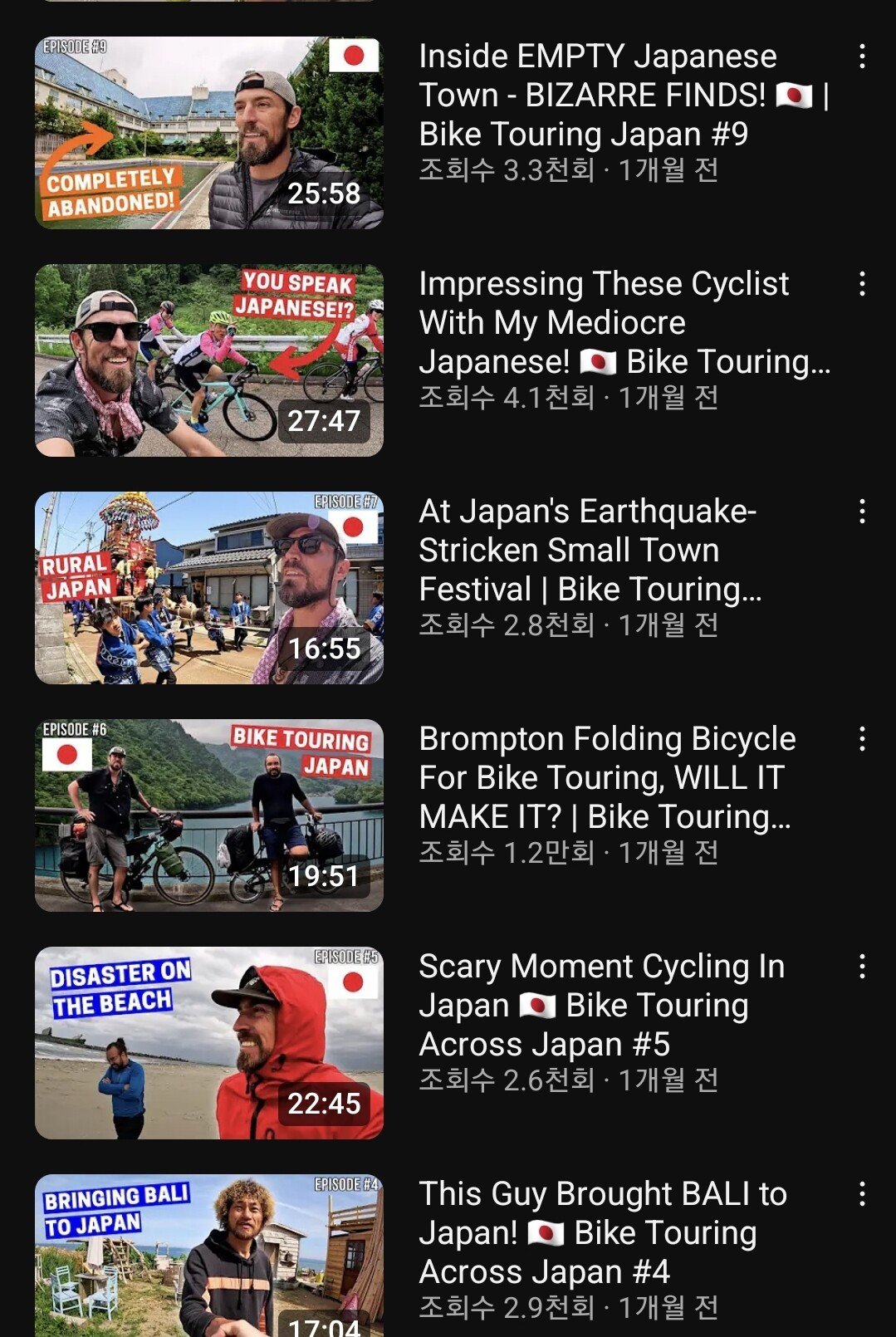Tap the three-dot menu for Brompton Folding Bicycle

pyautogui.click(x=862, y=739)
